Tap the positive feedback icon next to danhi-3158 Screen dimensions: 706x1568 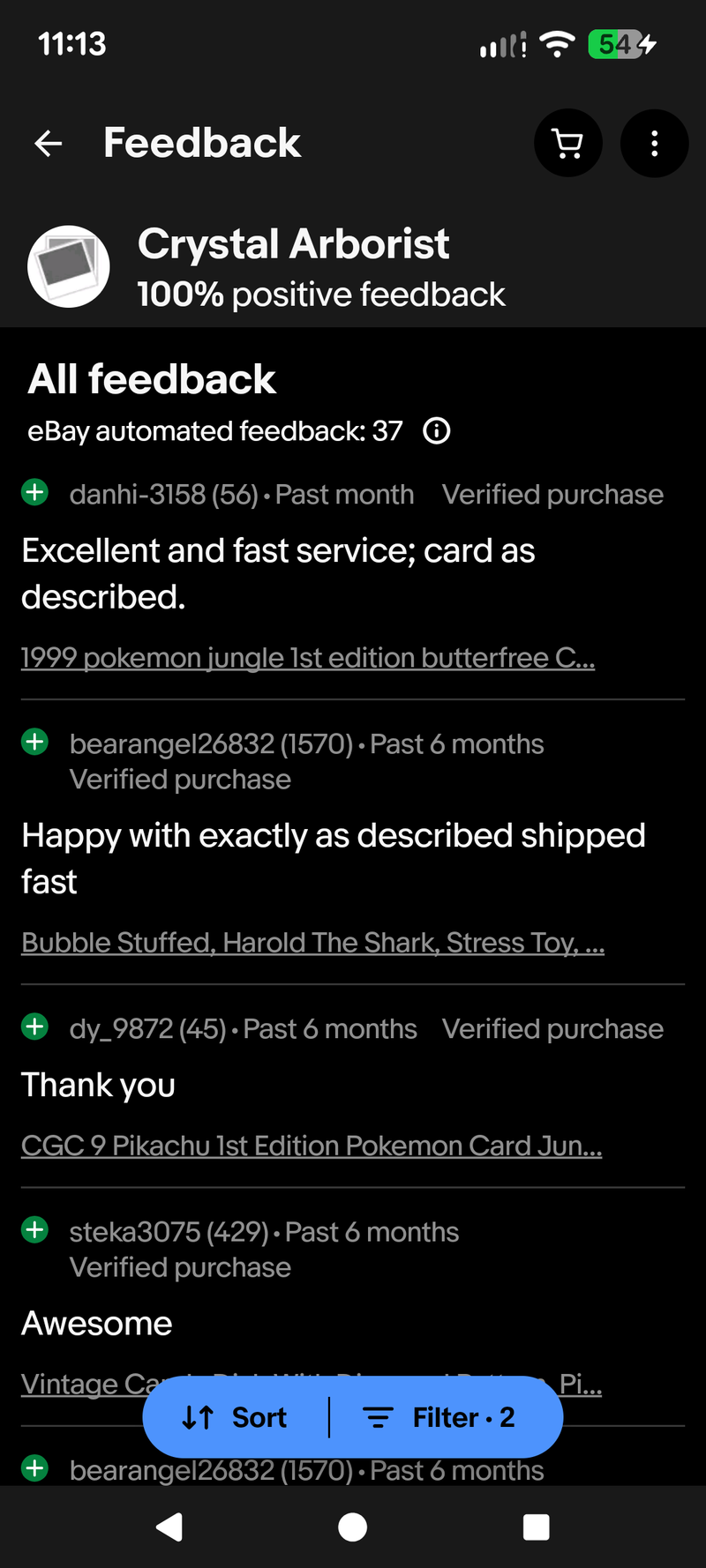click(34, 492)
